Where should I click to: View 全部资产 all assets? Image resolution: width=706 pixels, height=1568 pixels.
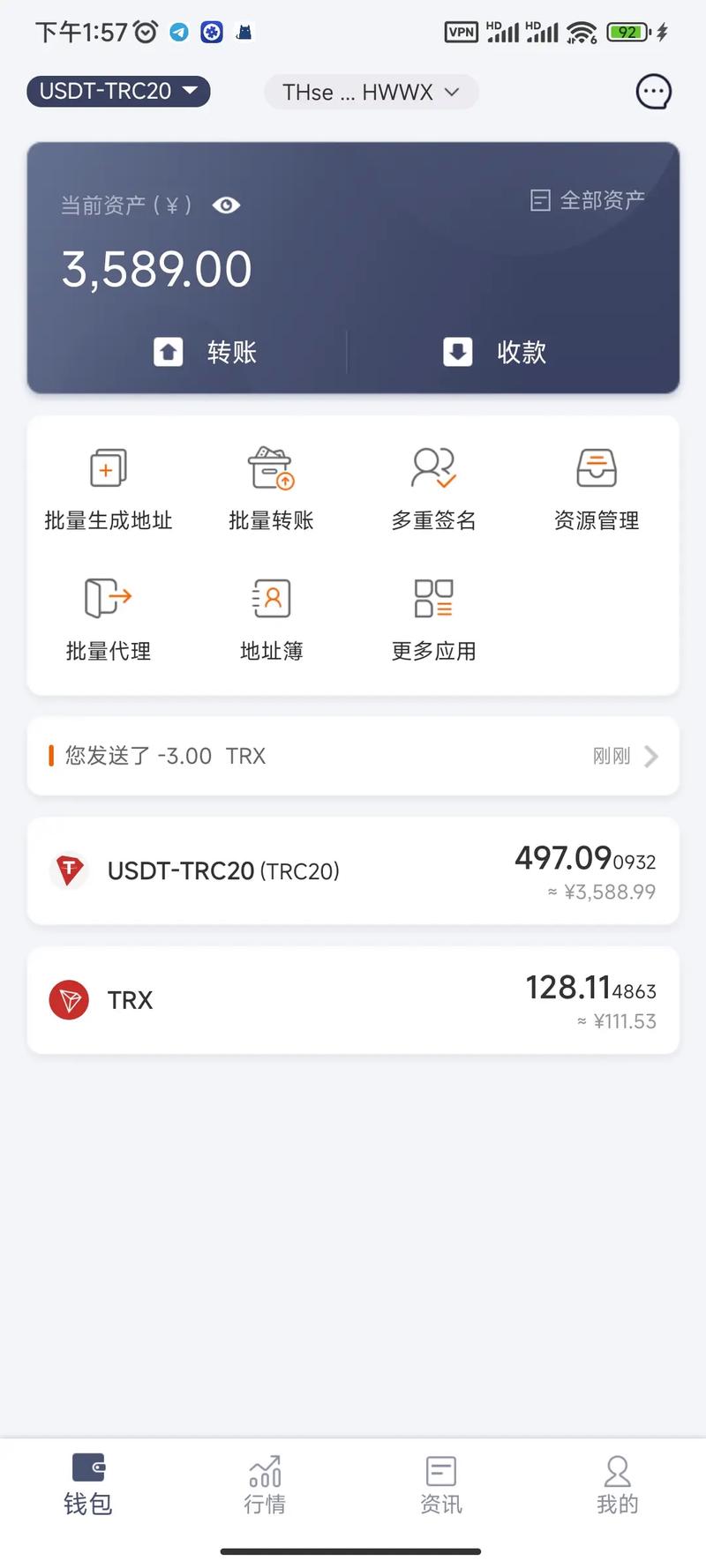[x=587, y=200]
